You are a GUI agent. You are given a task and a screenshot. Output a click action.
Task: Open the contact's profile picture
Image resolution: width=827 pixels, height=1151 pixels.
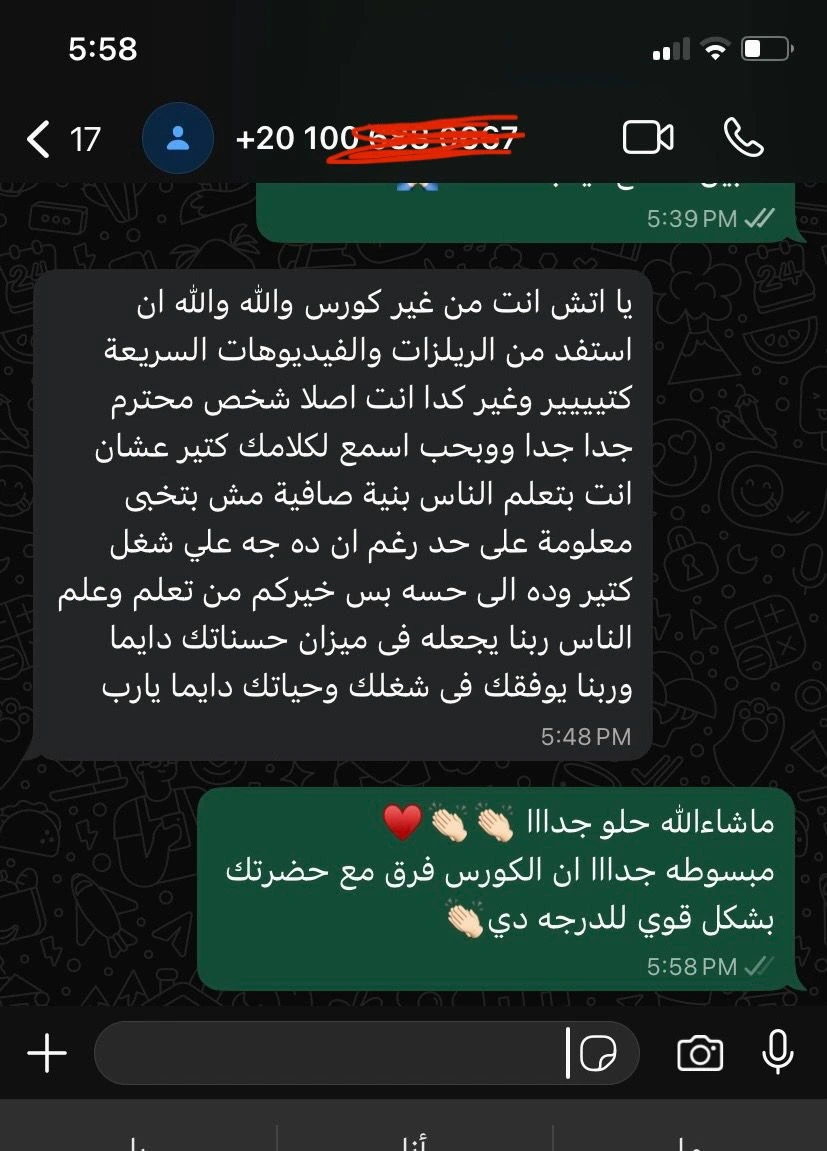click(x=178, y=139)
